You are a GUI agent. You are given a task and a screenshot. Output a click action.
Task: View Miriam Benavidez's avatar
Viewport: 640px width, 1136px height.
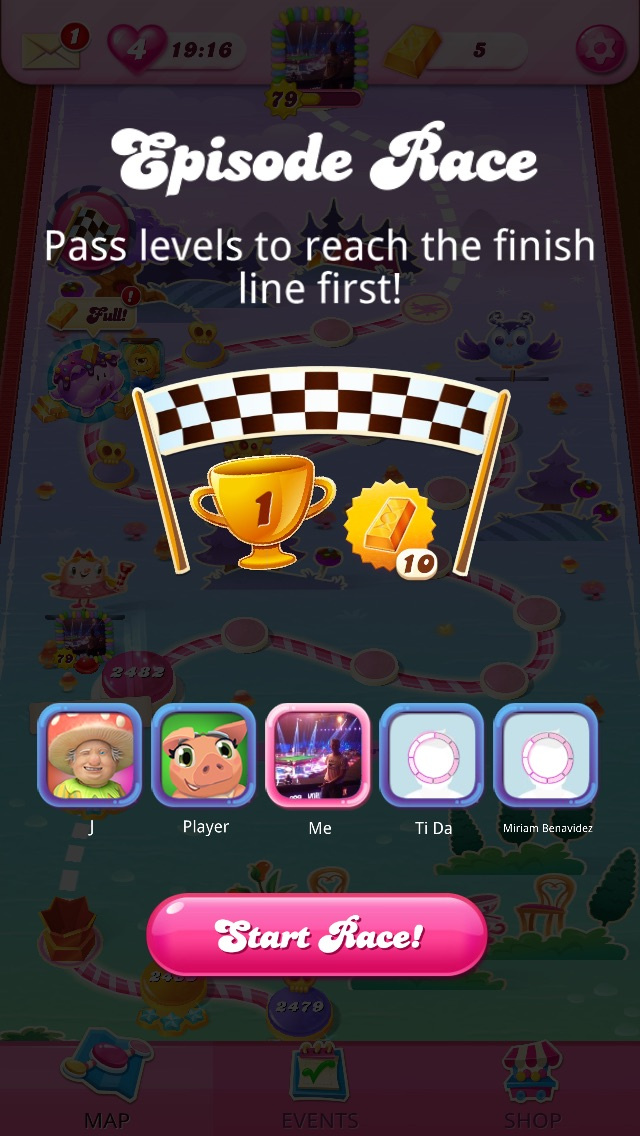tap(546, 755)
